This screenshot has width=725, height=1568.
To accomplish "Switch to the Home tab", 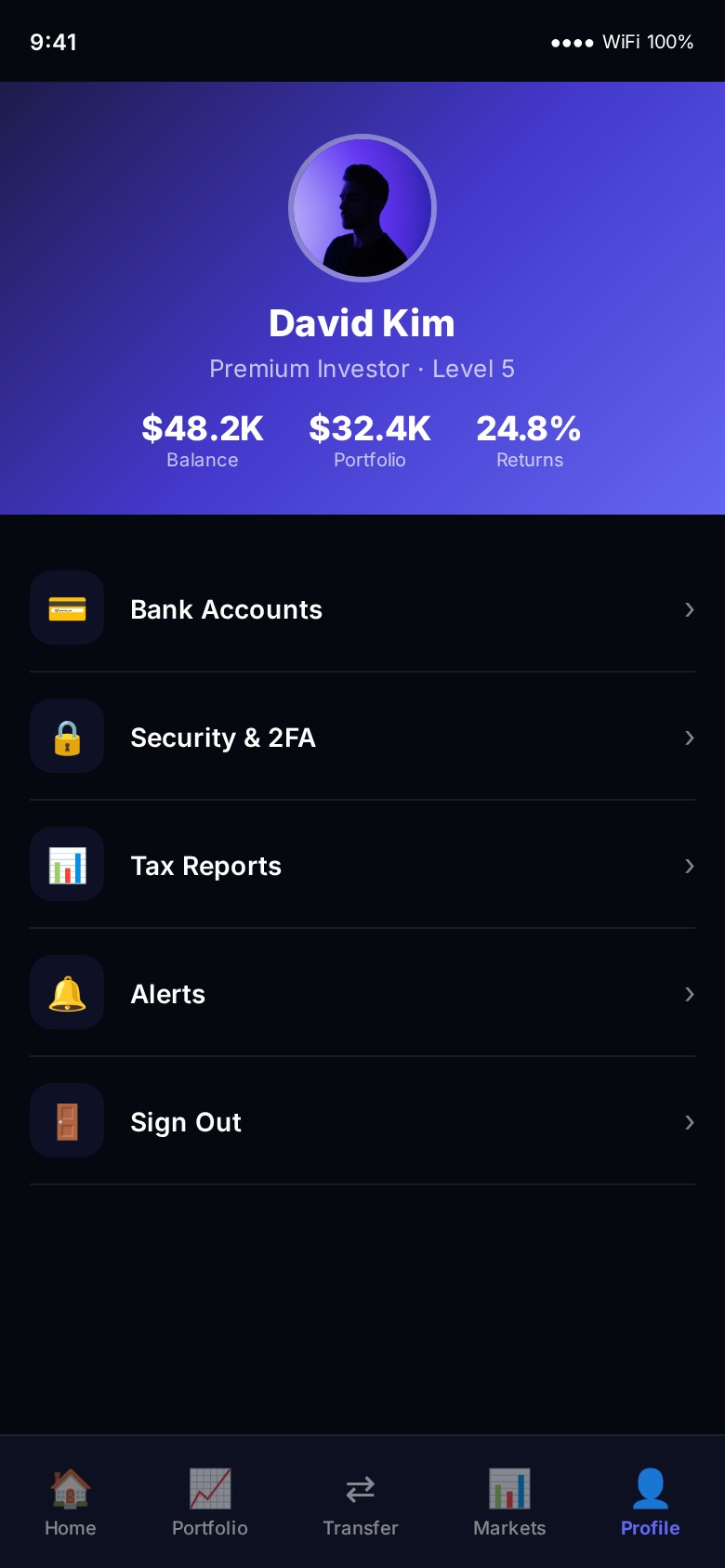I will click(x=71, y=1503).
